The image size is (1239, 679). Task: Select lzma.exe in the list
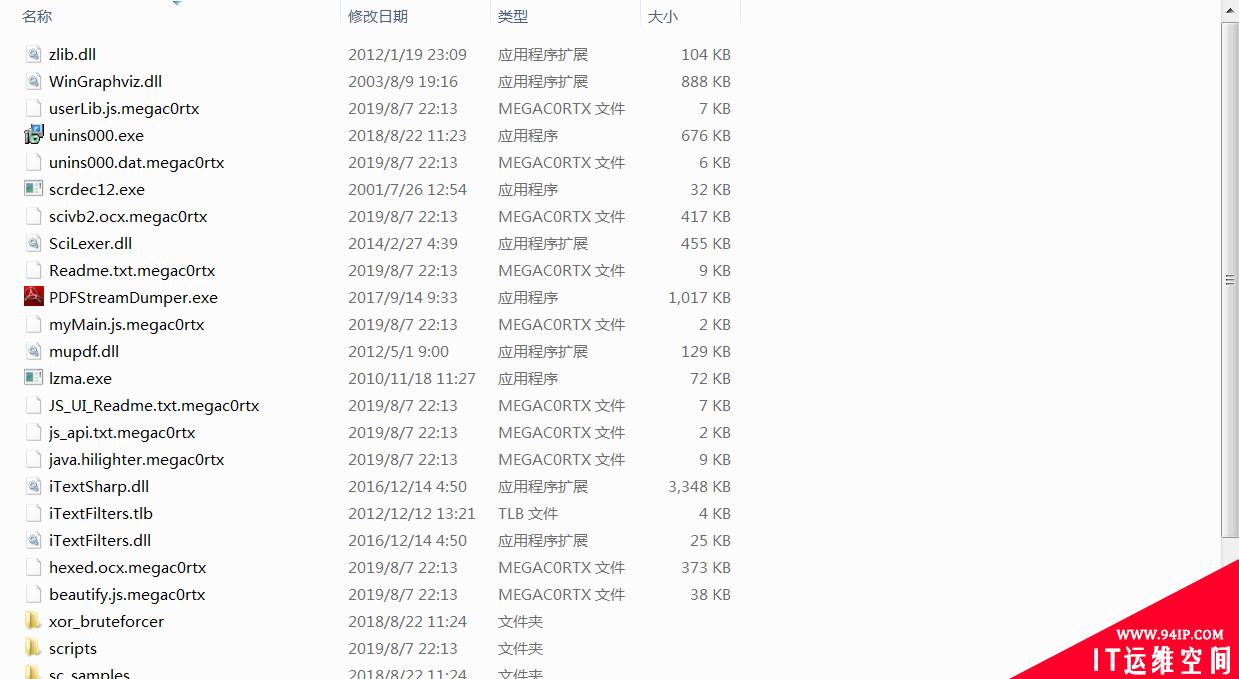coord(80,379)
